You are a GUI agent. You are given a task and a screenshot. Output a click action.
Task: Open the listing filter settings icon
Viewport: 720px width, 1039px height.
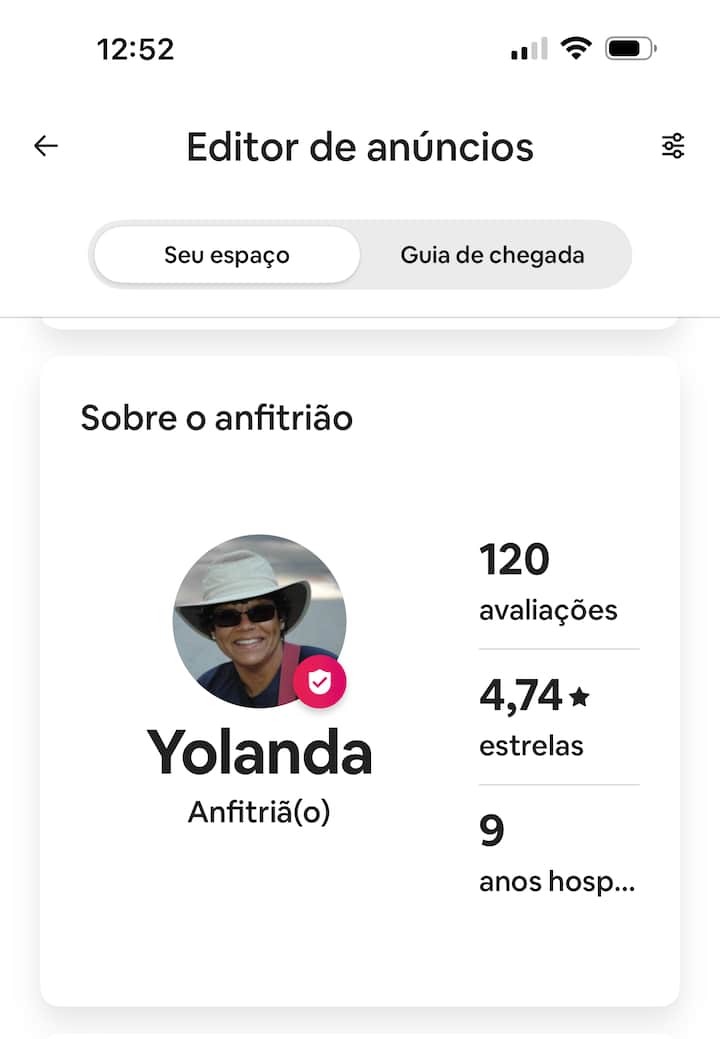point(674,145)
